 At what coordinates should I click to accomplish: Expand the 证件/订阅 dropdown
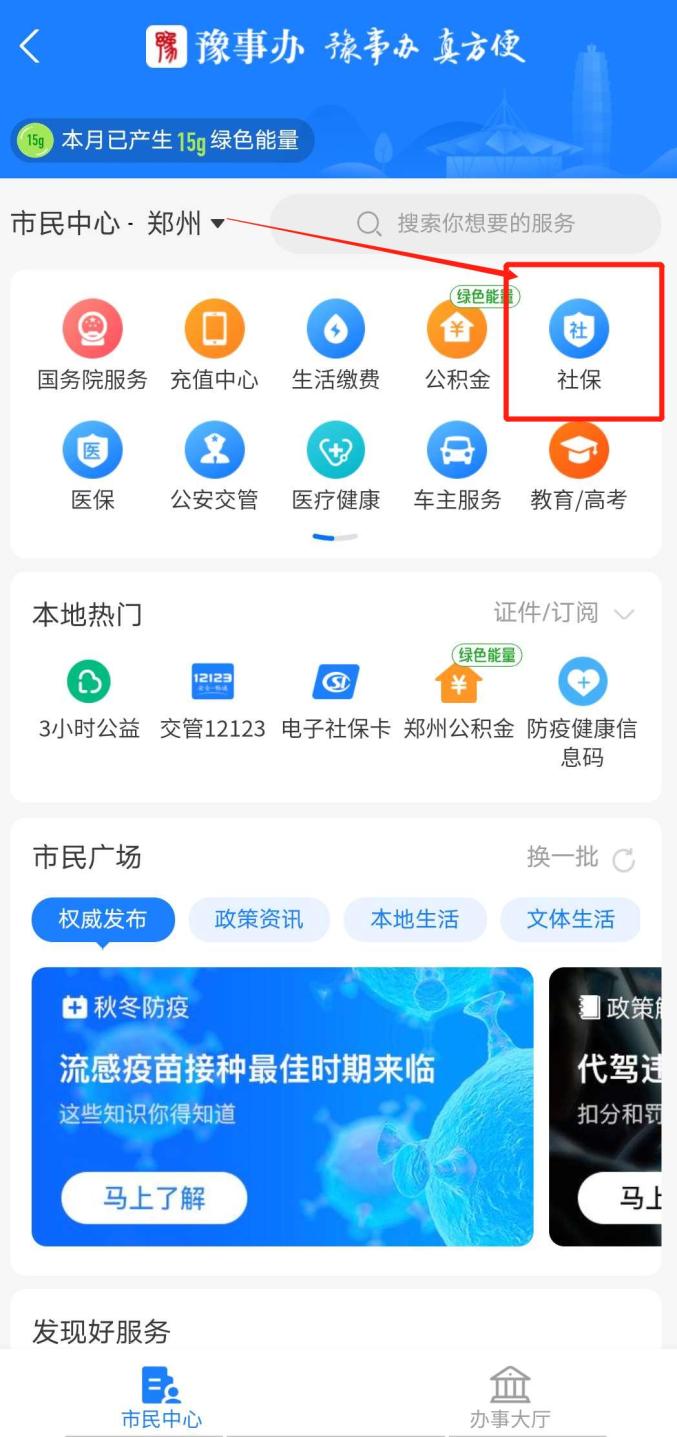click(564, 613)
